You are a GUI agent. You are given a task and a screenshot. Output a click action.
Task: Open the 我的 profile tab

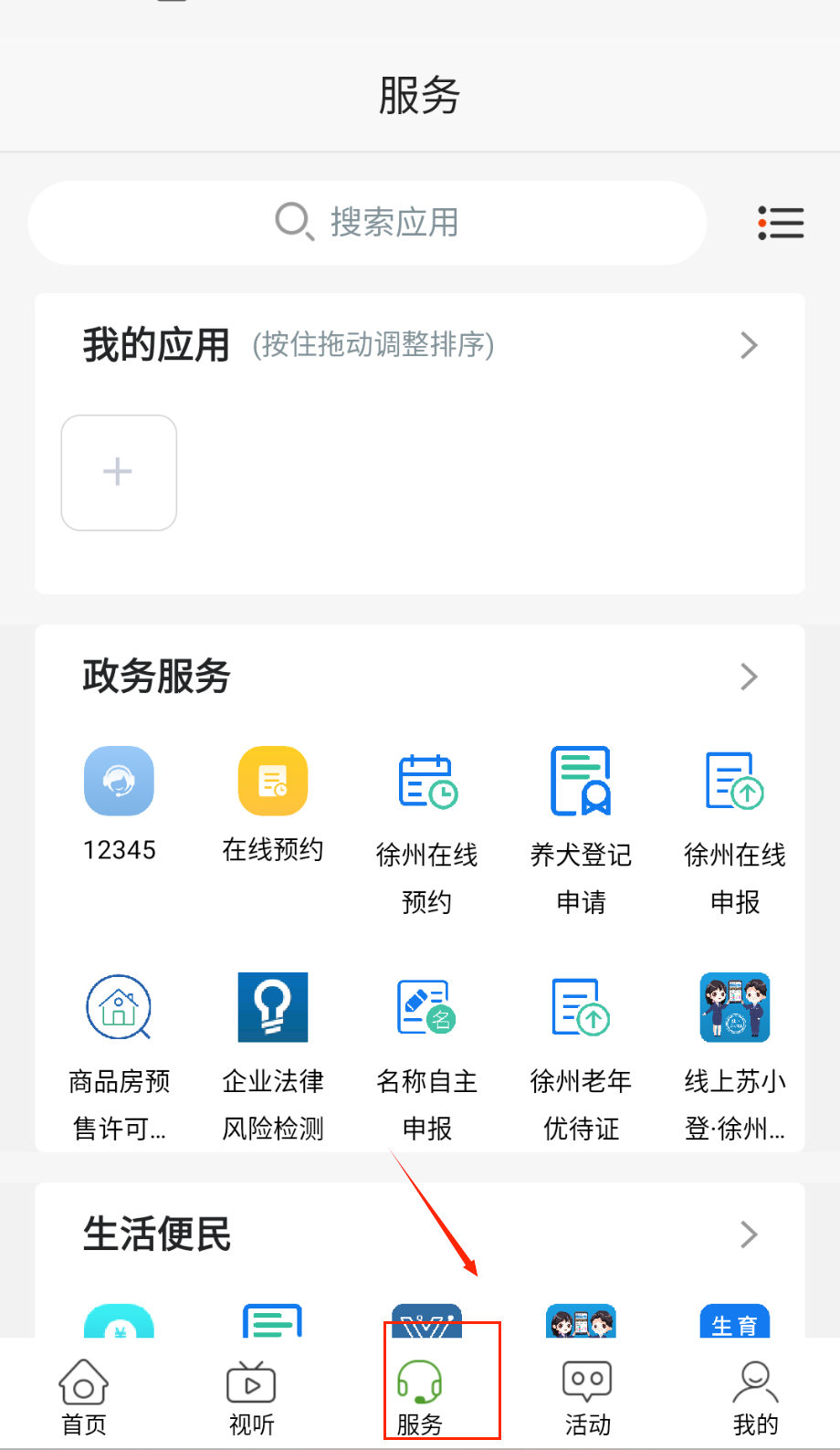point(755,1396)
